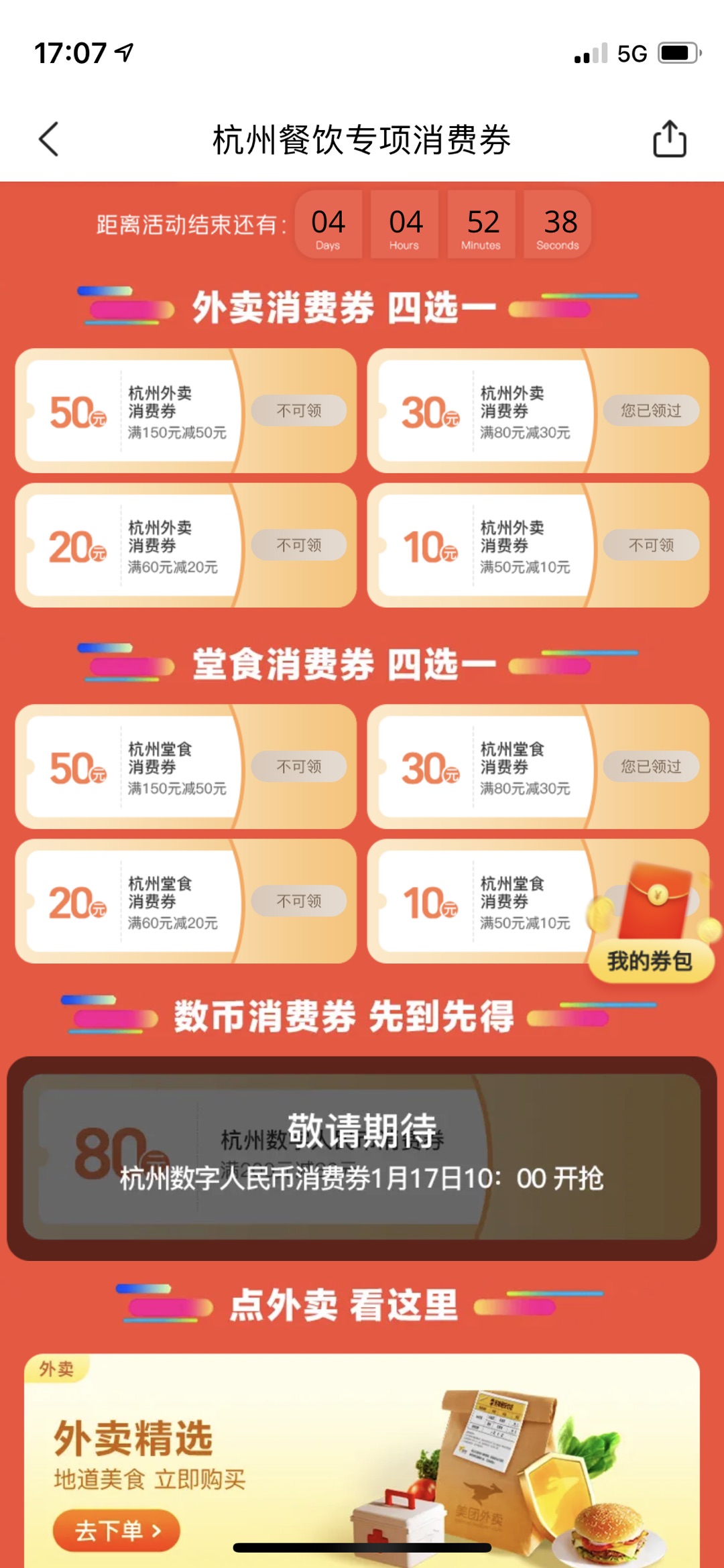The width and height of the screenshot is (724, 1568).
Task: Tap 不可领 on the 20元 杭州外卖 coupon
Action: click(299, 545)
